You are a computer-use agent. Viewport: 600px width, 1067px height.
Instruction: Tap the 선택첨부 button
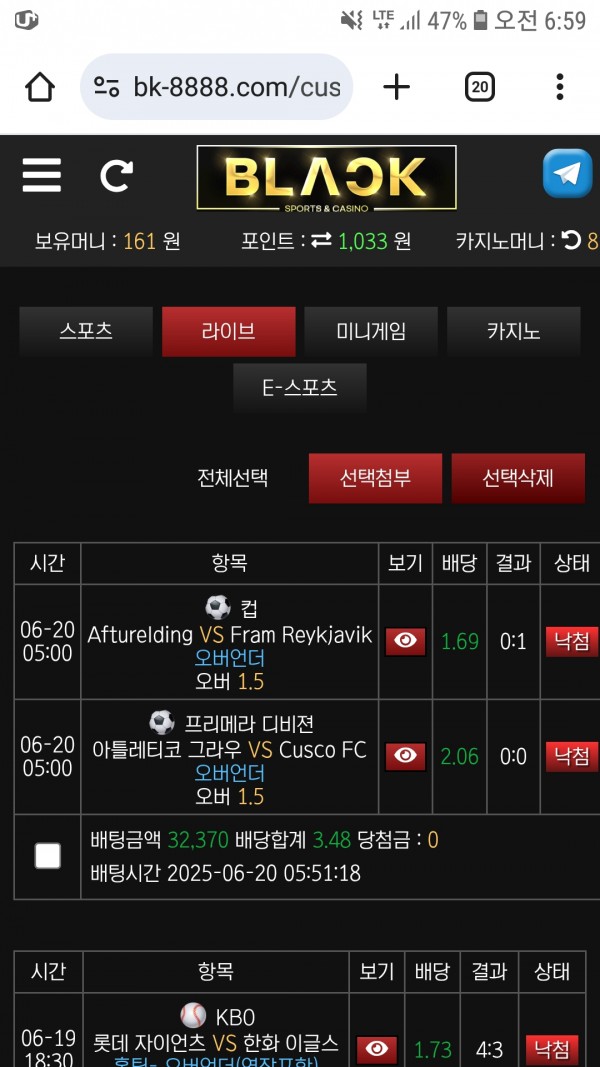(x=375, y=477)
